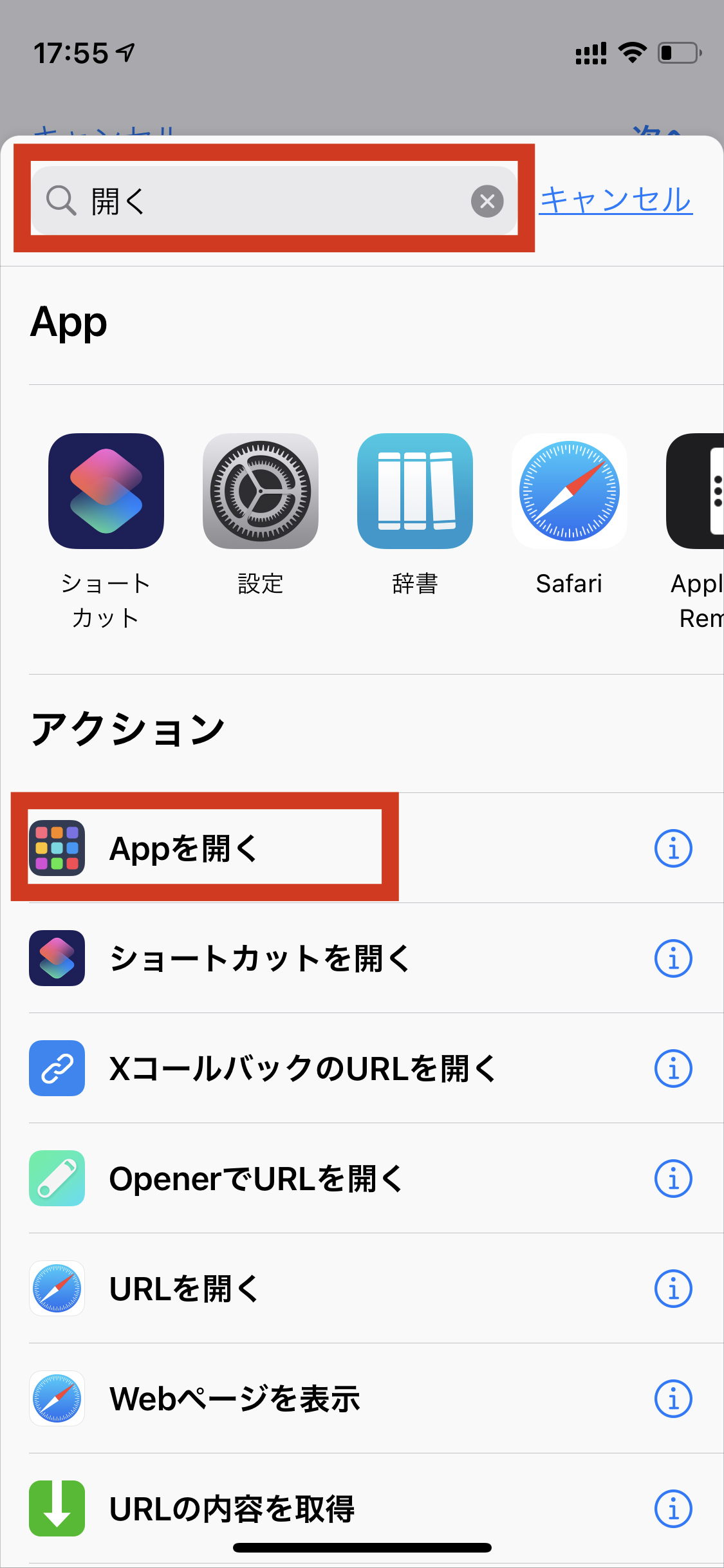Select the XコールバックのURLを開く action

[x=362, y=1068]
